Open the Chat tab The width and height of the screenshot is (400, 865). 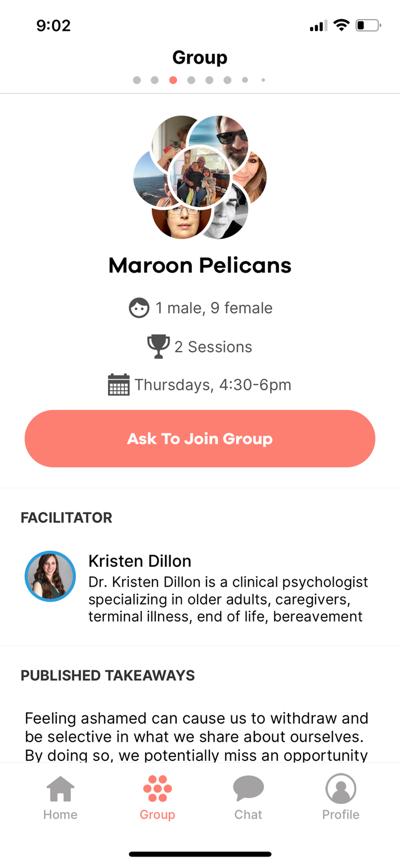pos(248,797)
